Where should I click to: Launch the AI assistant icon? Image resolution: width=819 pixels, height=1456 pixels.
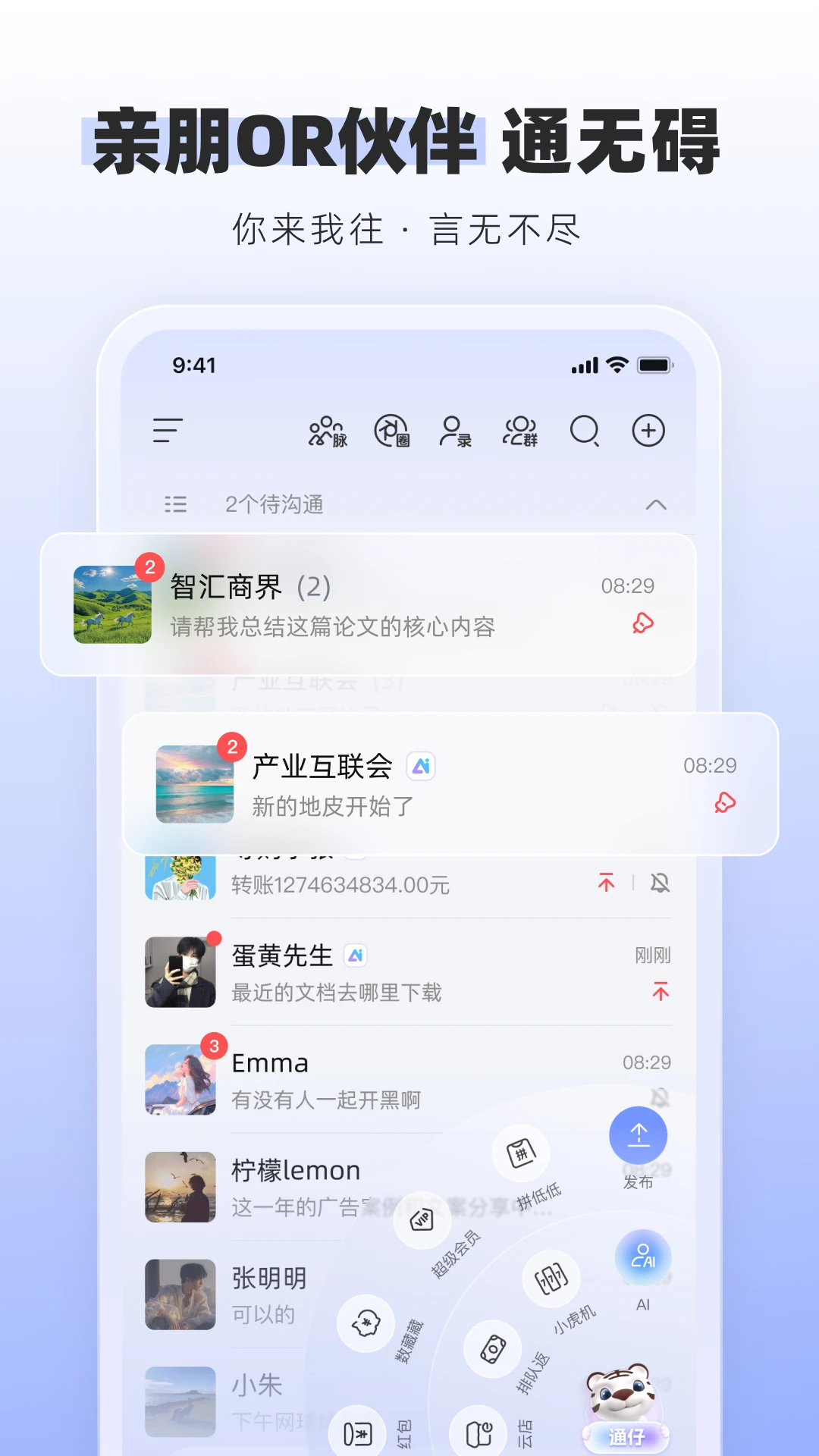(643, 1259)
